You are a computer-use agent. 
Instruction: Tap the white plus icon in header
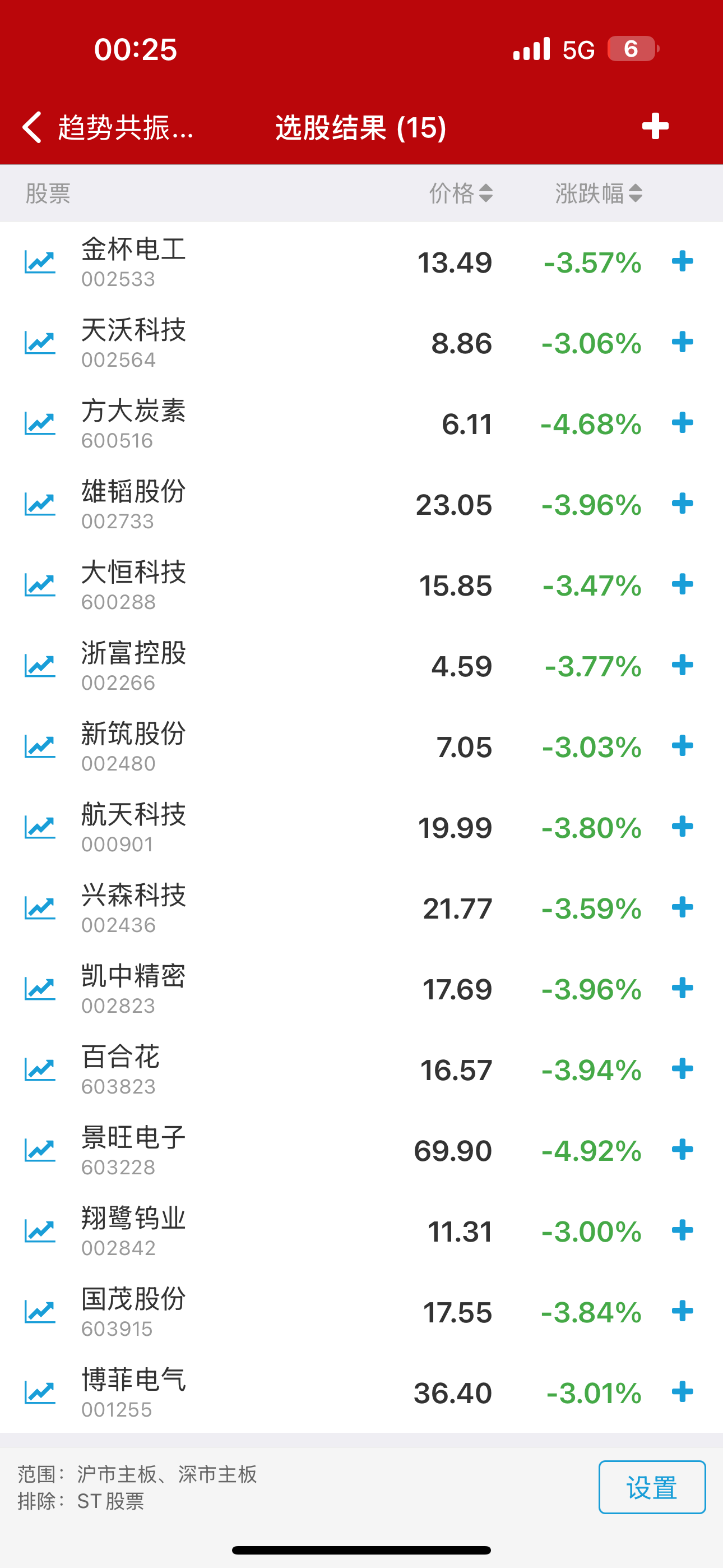pyautogui.click(x=655, y=126)
